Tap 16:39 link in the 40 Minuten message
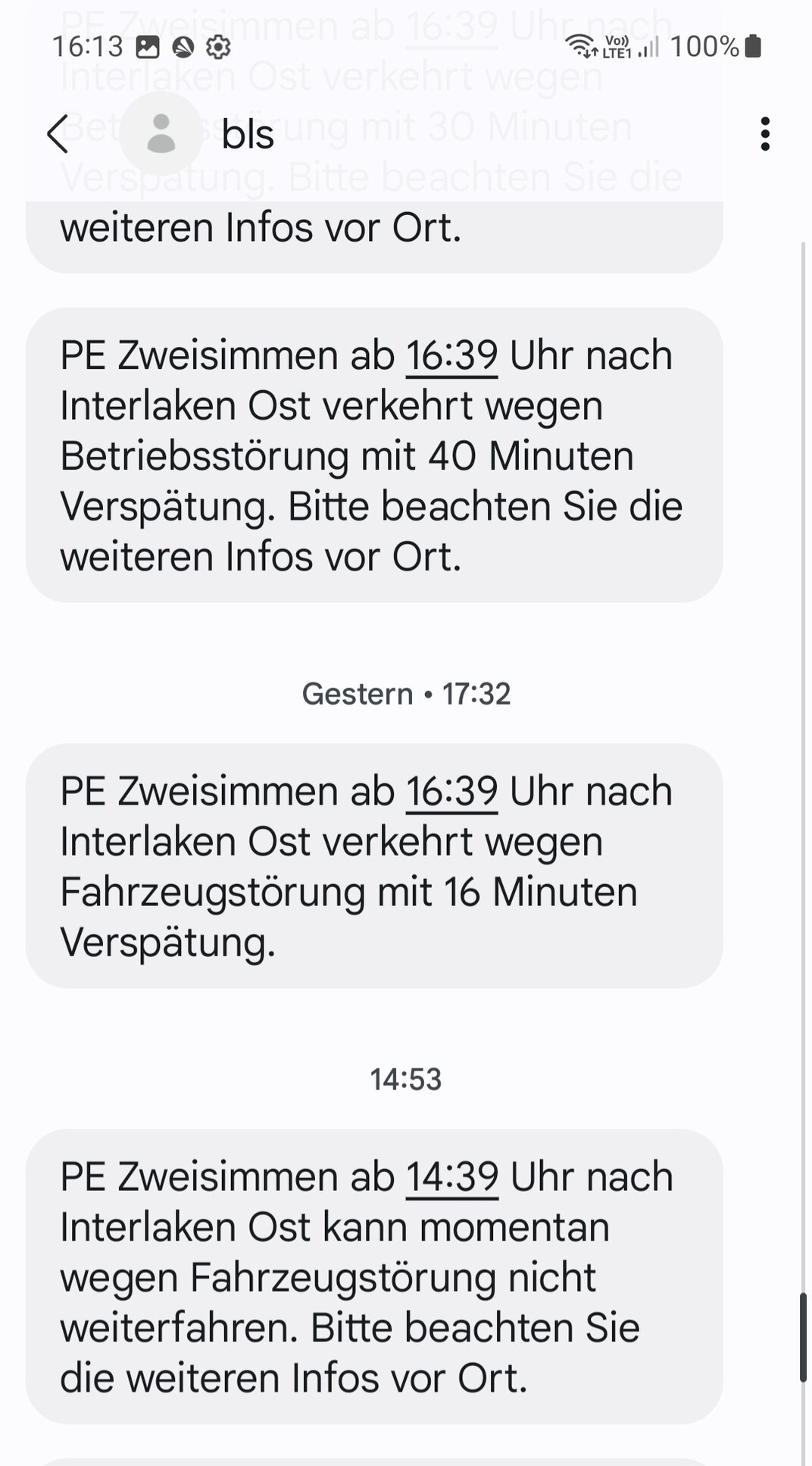The image size is (812, 1466). [452, 355]
